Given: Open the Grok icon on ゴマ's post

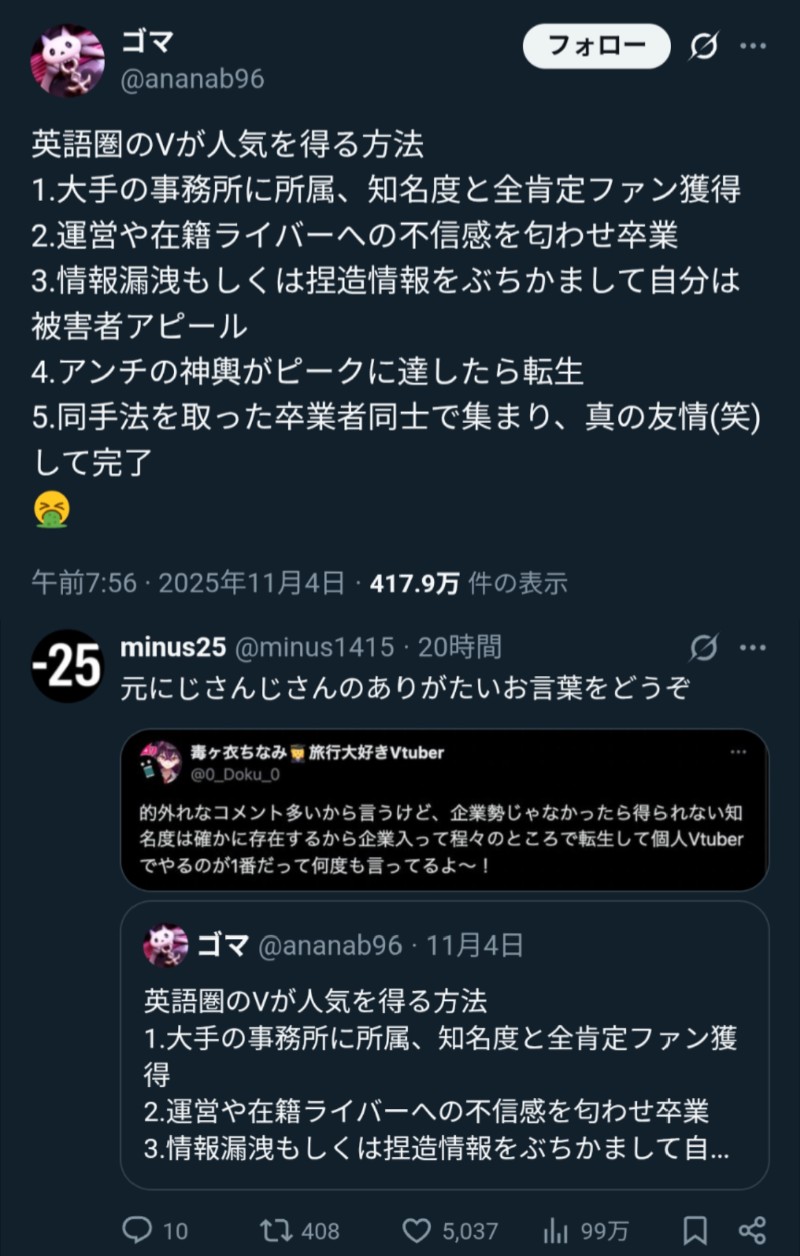Looking at the screenshot, I should coord(704,46).
